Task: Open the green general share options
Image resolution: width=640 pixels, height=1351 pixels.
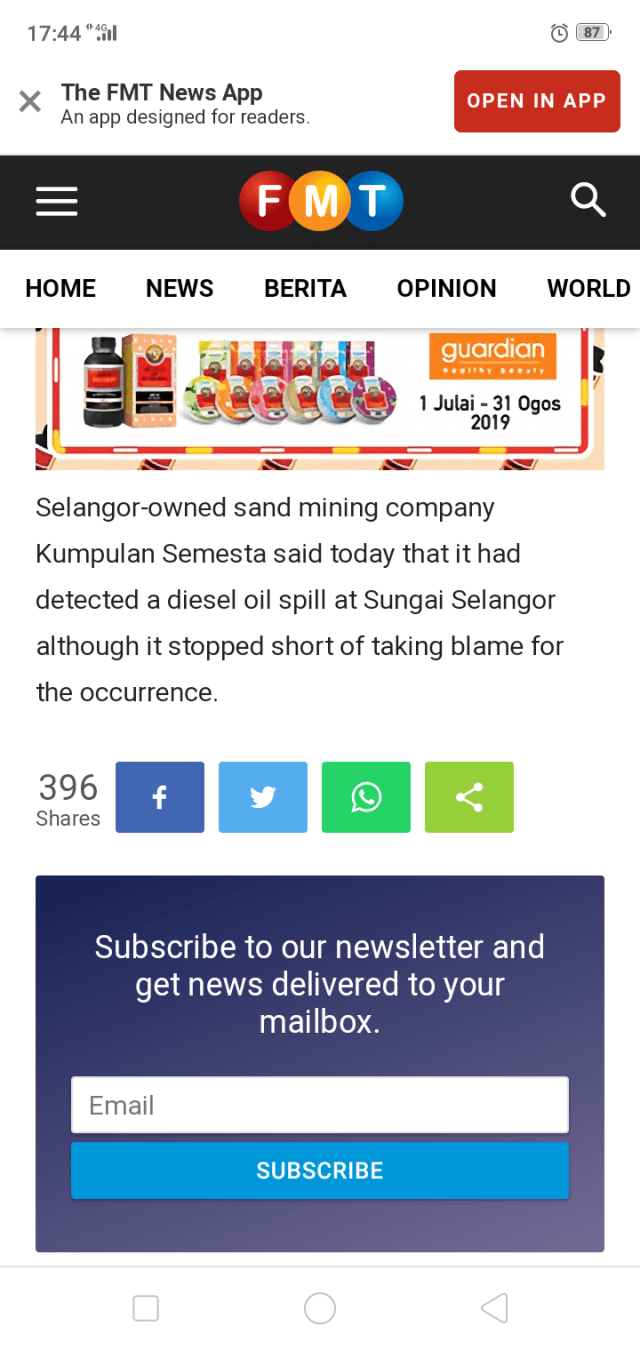Action: pyautogui.click(x=469, y=797)
